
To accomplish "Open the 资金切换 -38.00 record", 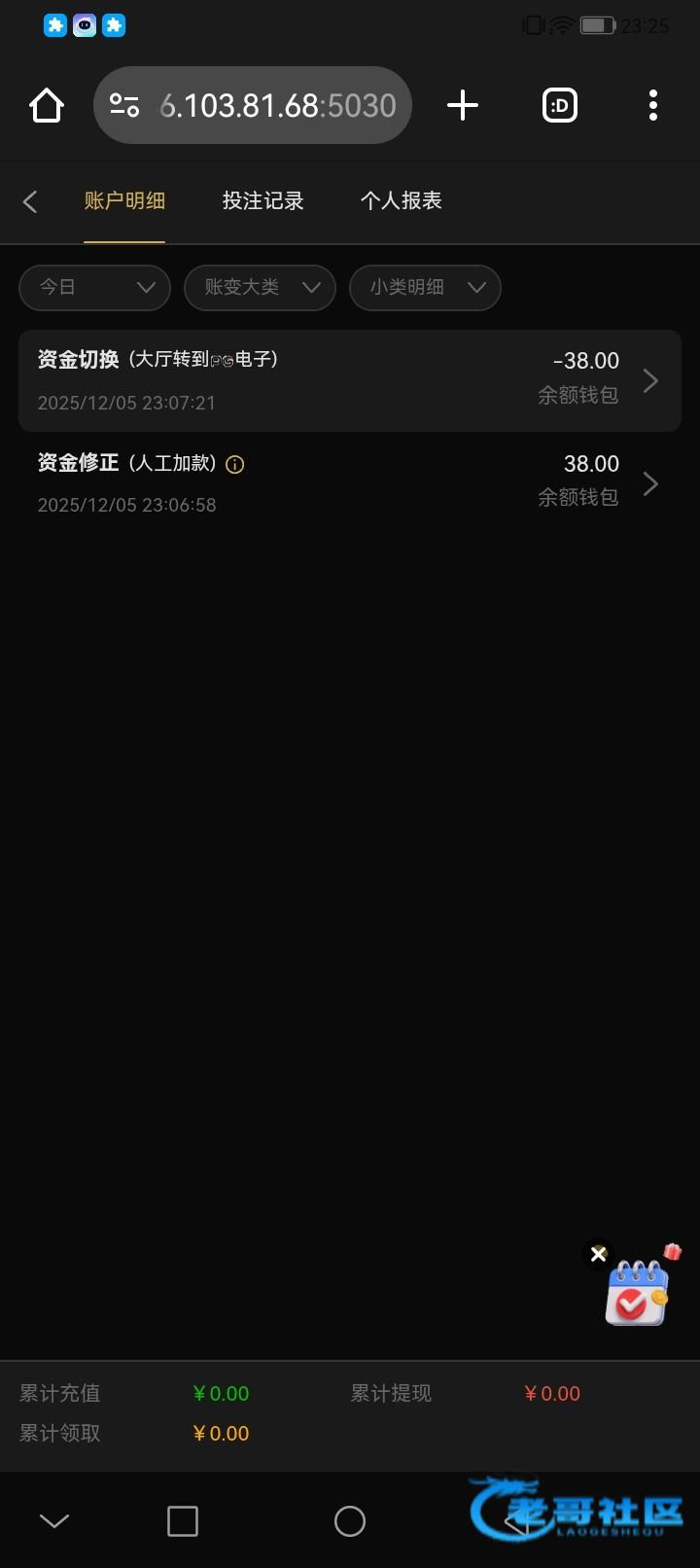I will coord(350,380).
